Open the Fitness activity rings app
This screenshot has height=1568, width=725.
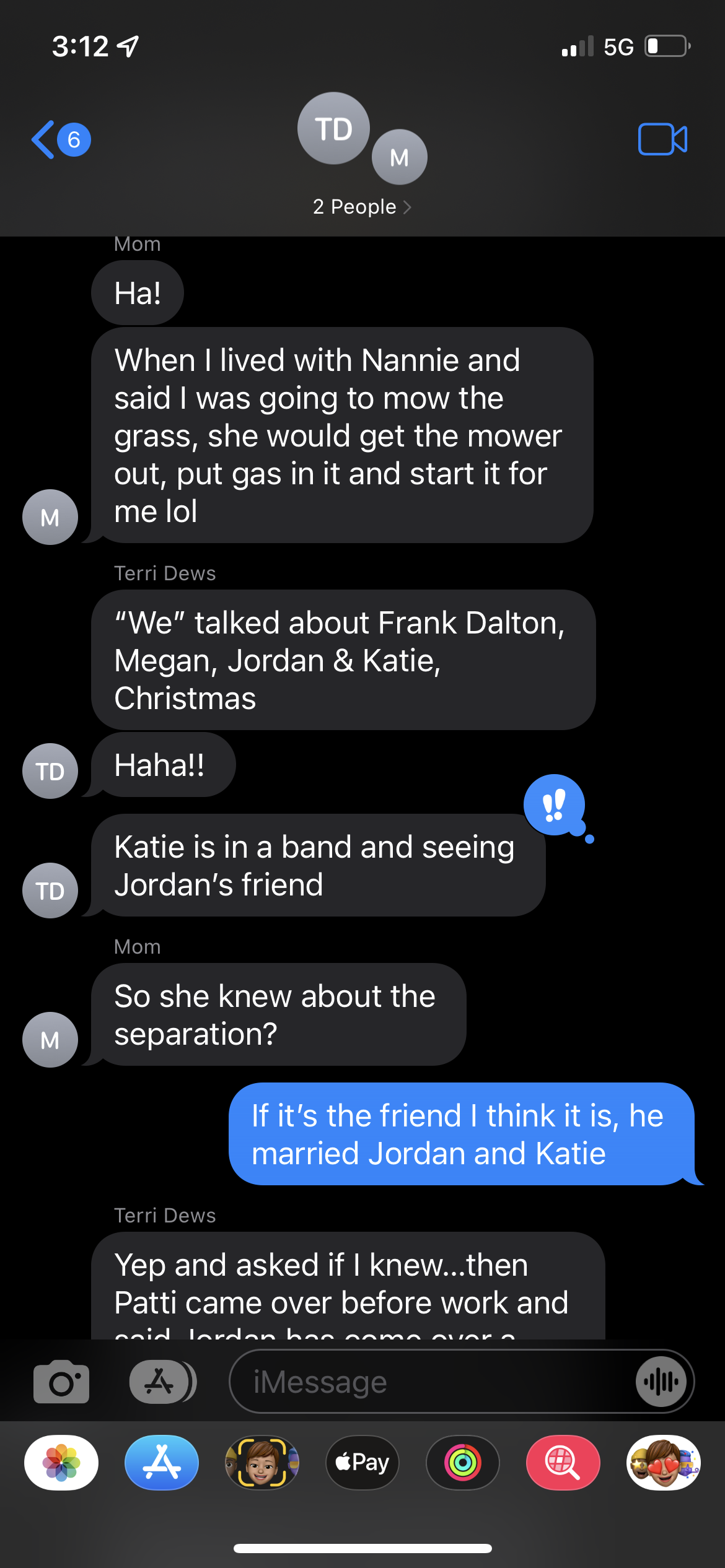[x=463, y=1463]
